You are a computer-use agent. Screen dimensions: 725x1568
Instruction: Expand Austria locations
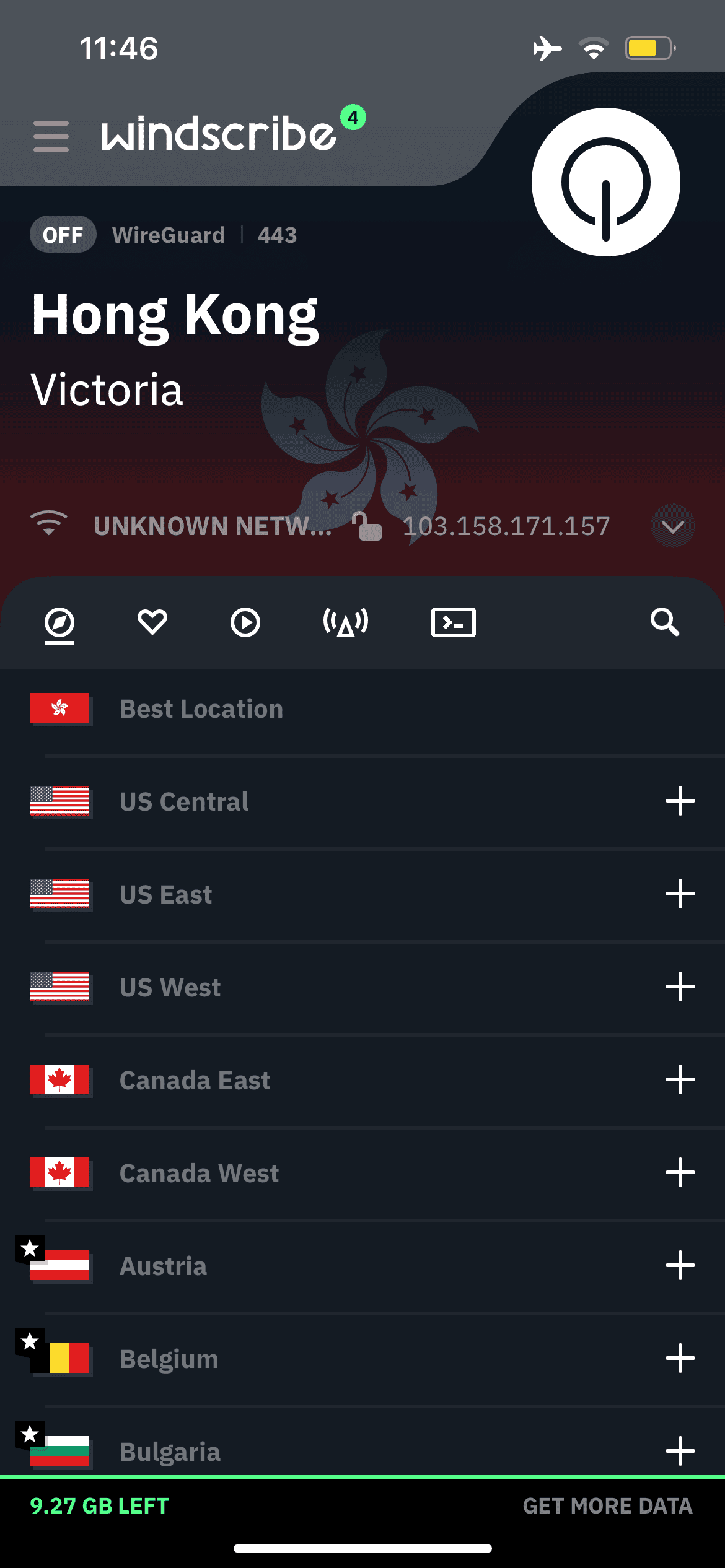[x=680, y=1266]
